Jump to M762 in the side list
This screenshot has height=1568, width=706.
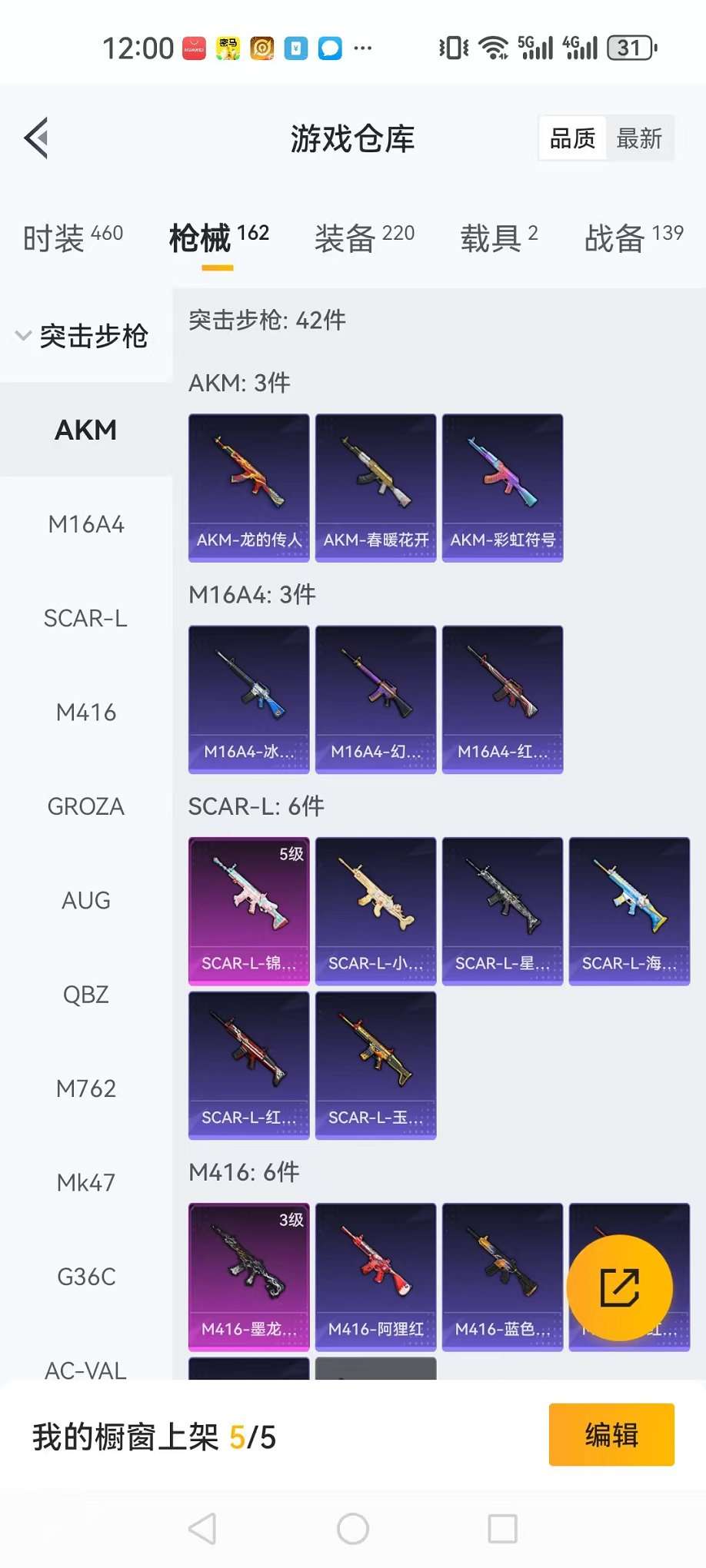pyautogui.click(x=86, y=1088)
